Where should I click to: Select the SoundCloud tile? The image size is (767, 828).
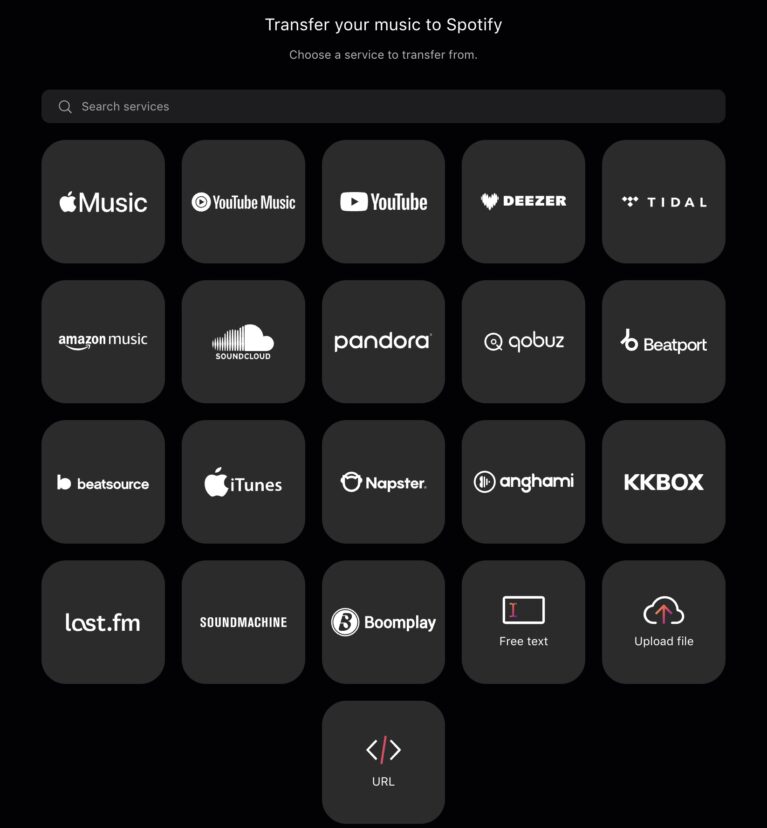click(243, 342)
